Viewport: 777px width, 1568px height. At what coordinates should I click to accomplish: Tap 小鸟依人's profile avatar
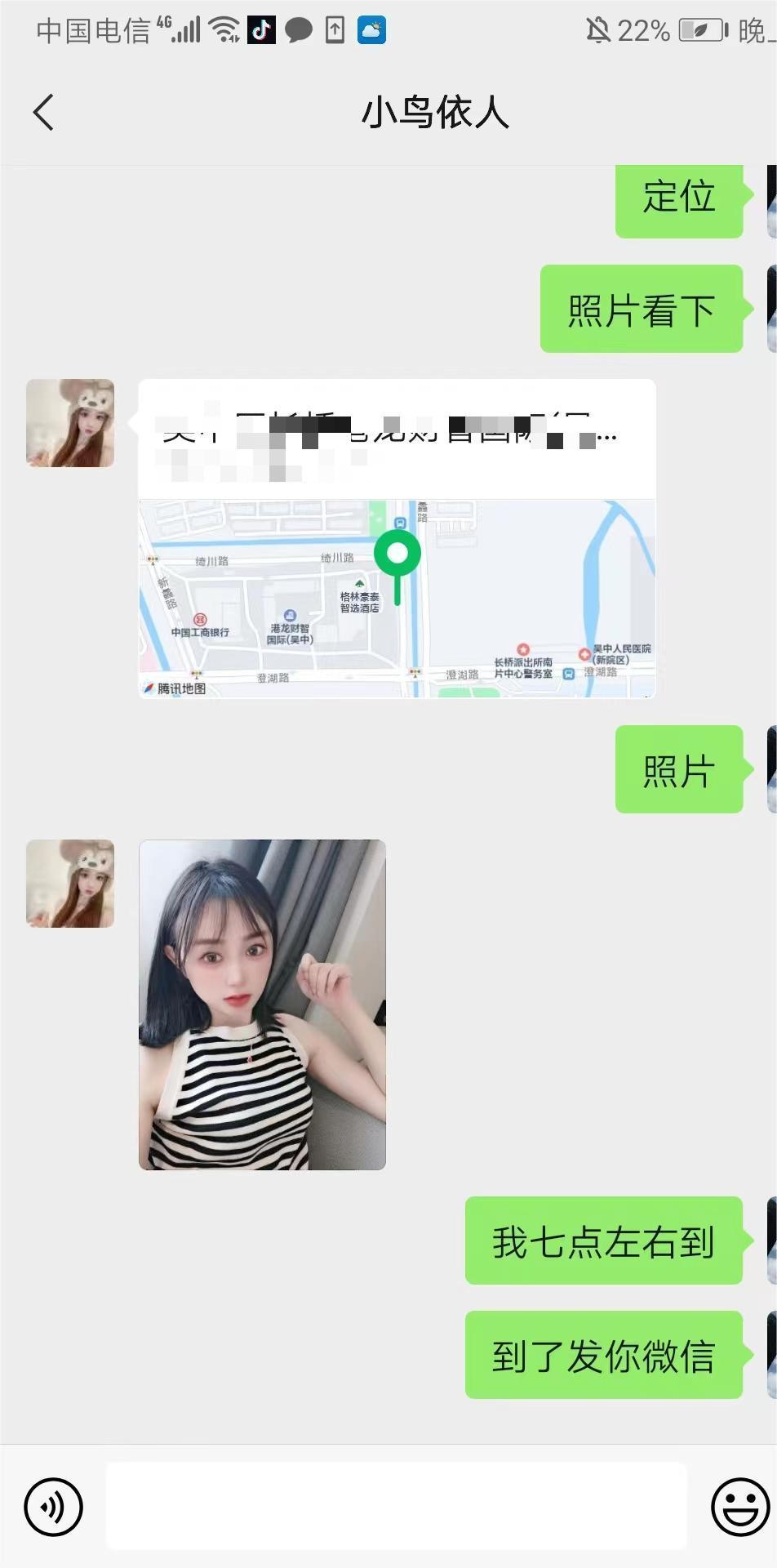pos(70,424)
